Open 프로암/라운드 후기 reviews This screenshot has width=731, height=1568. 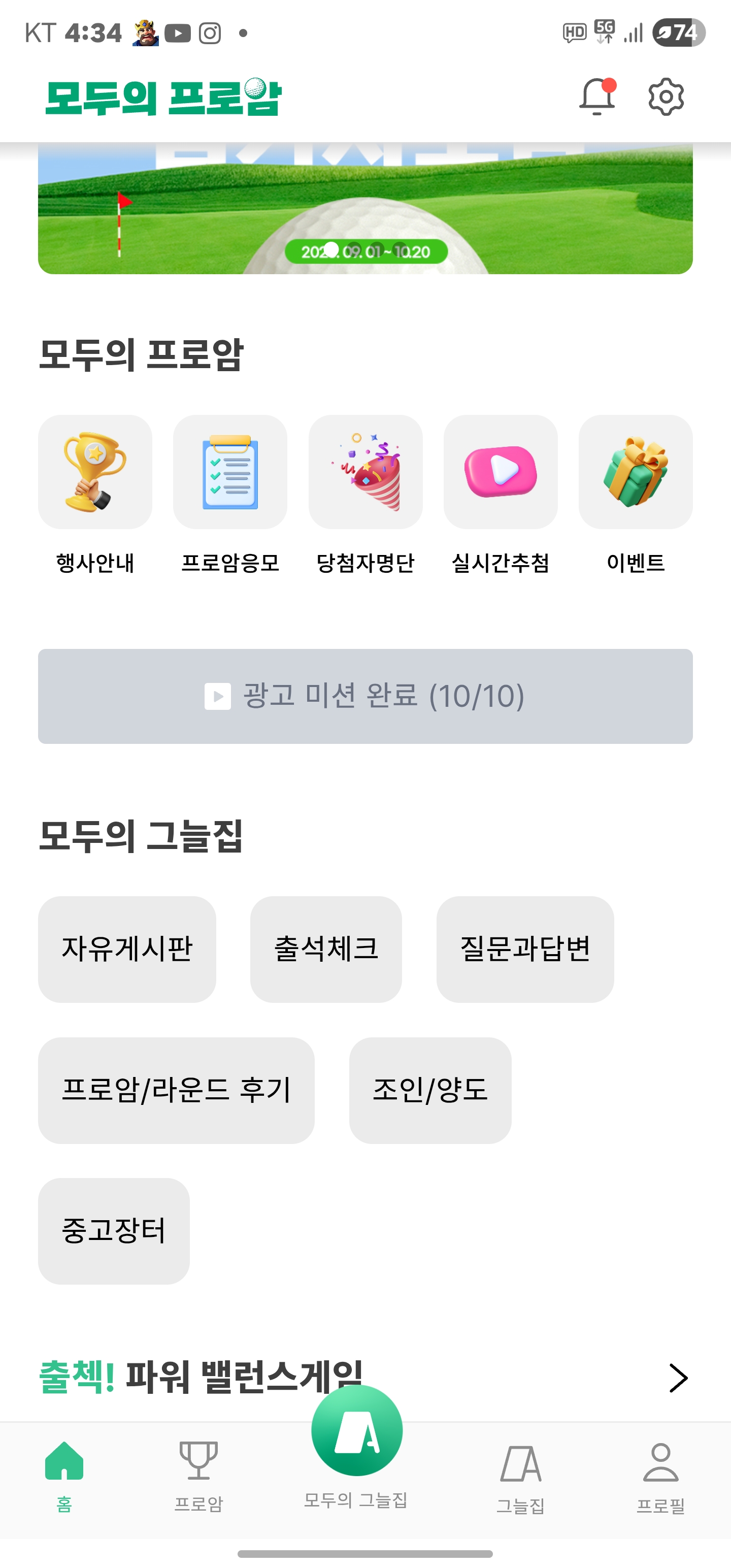click(x=176, y=1090)
